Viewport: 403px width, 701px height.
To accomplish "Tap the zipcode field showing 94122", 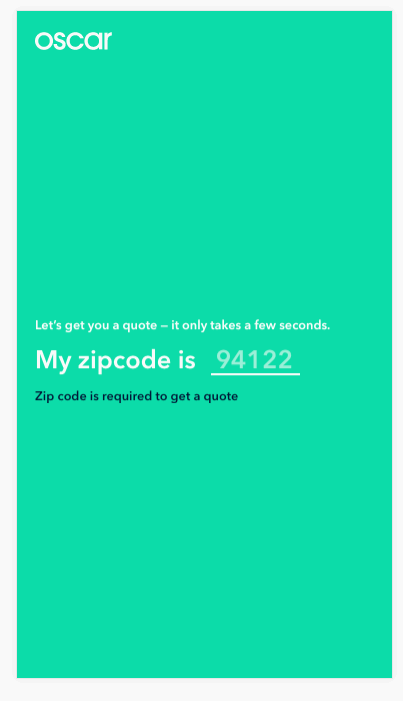I will click(255, 360).
